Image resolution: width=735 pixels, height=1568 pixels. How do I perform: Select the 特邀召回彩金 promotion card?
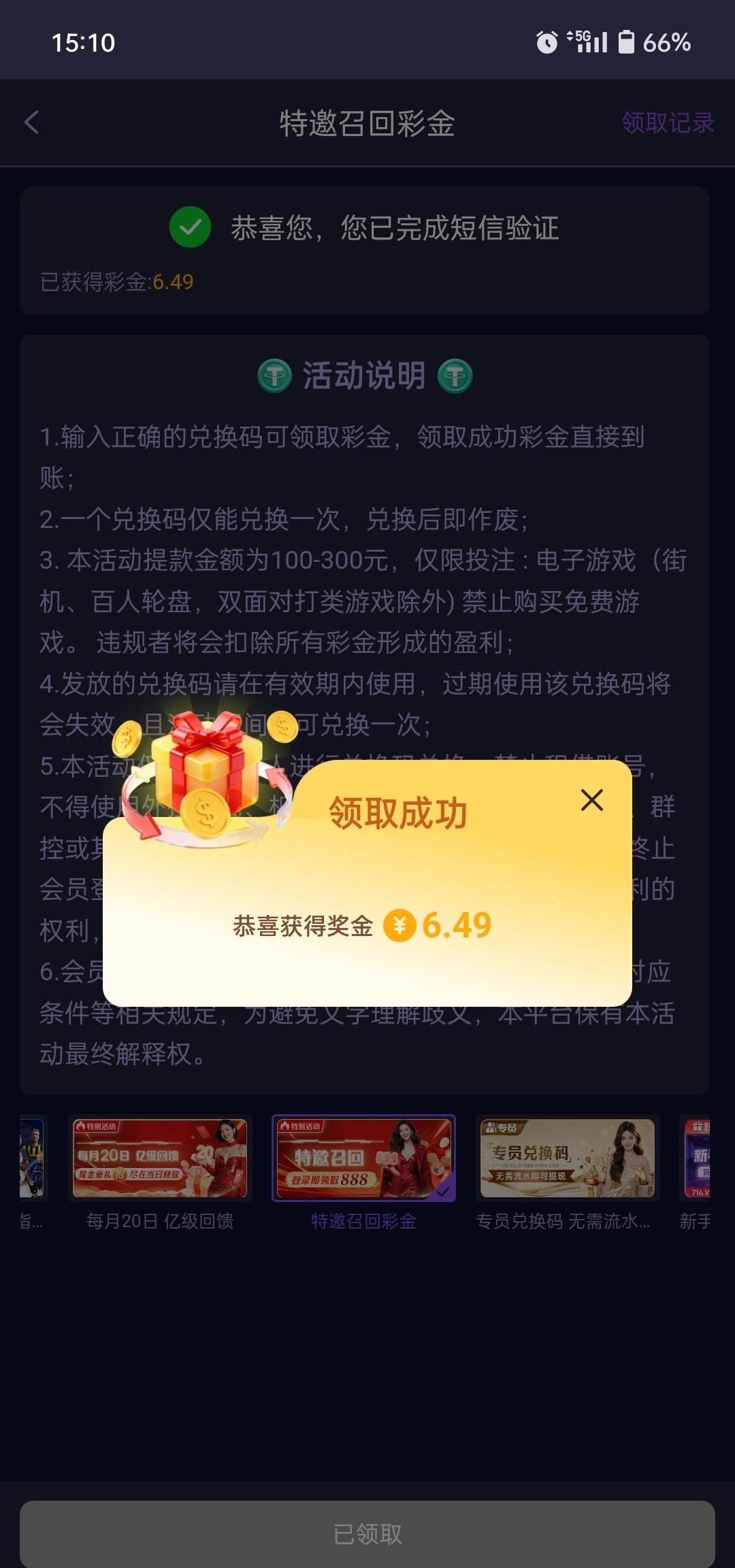tap(364, 1158)
